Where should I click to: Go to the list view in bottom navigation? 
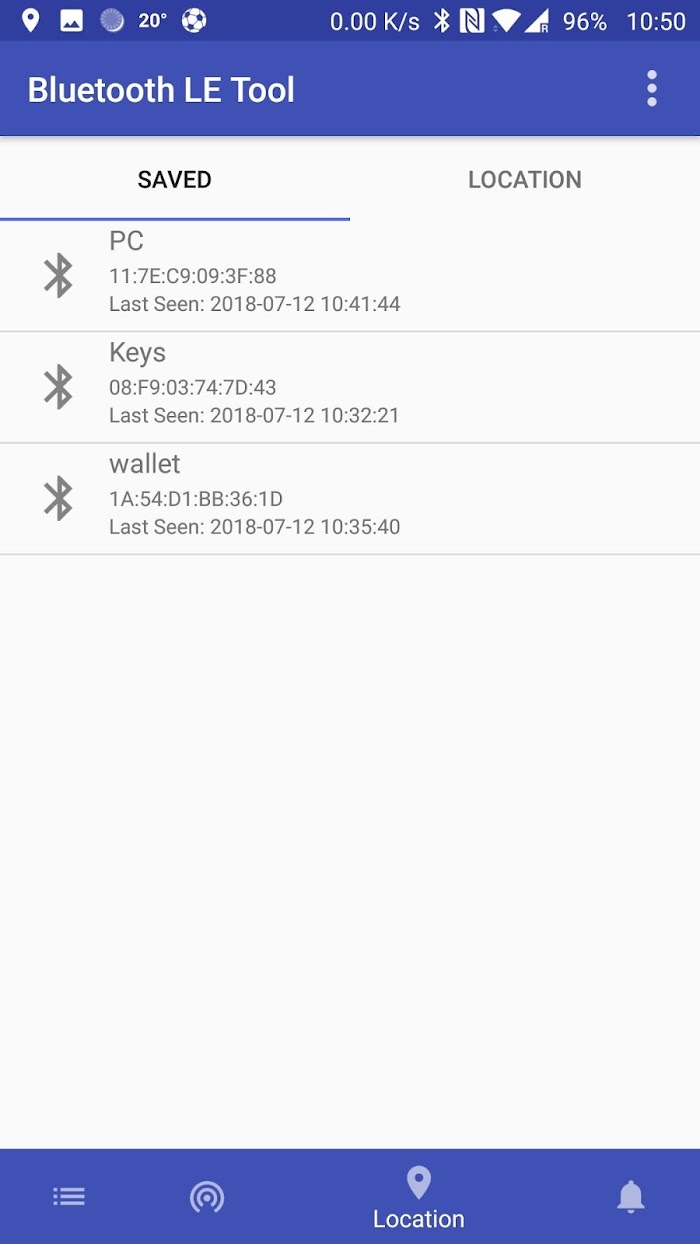coord(69,1196)
